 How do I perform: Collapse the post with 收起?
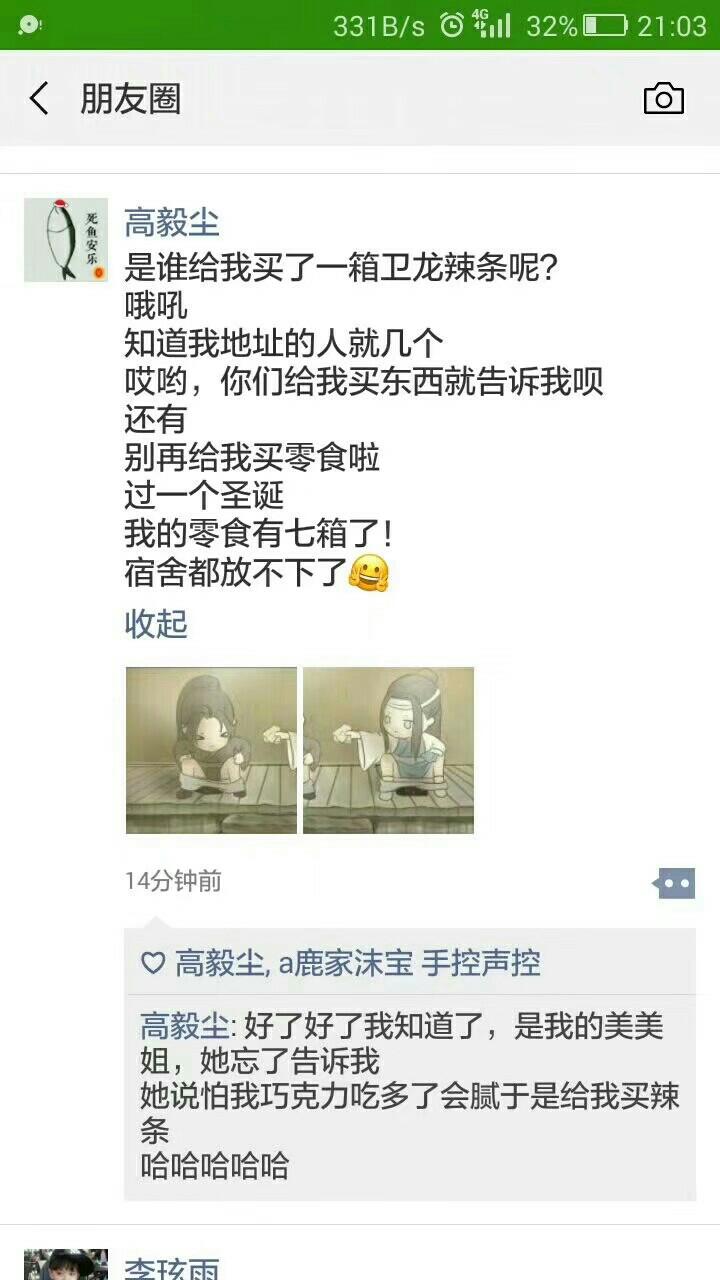click(x=156, y=623)
